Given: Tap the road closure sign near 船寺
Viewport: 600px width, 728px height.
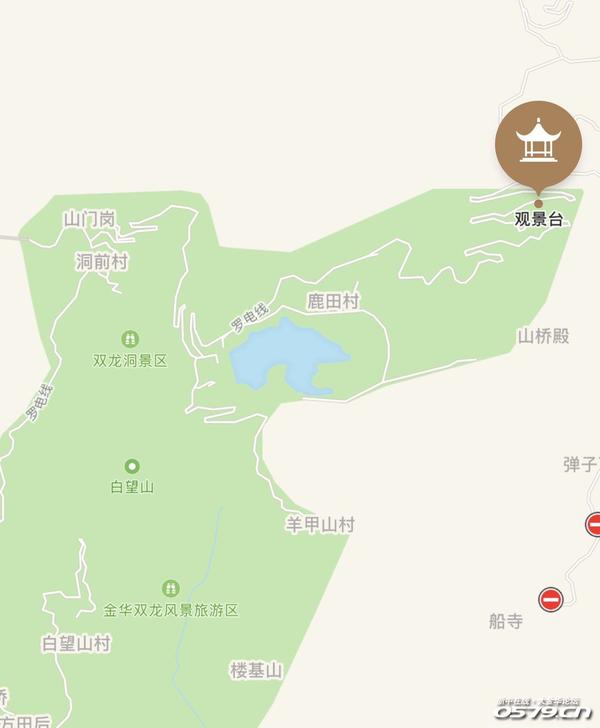Looking at the screenshot, I should (551, 599).
